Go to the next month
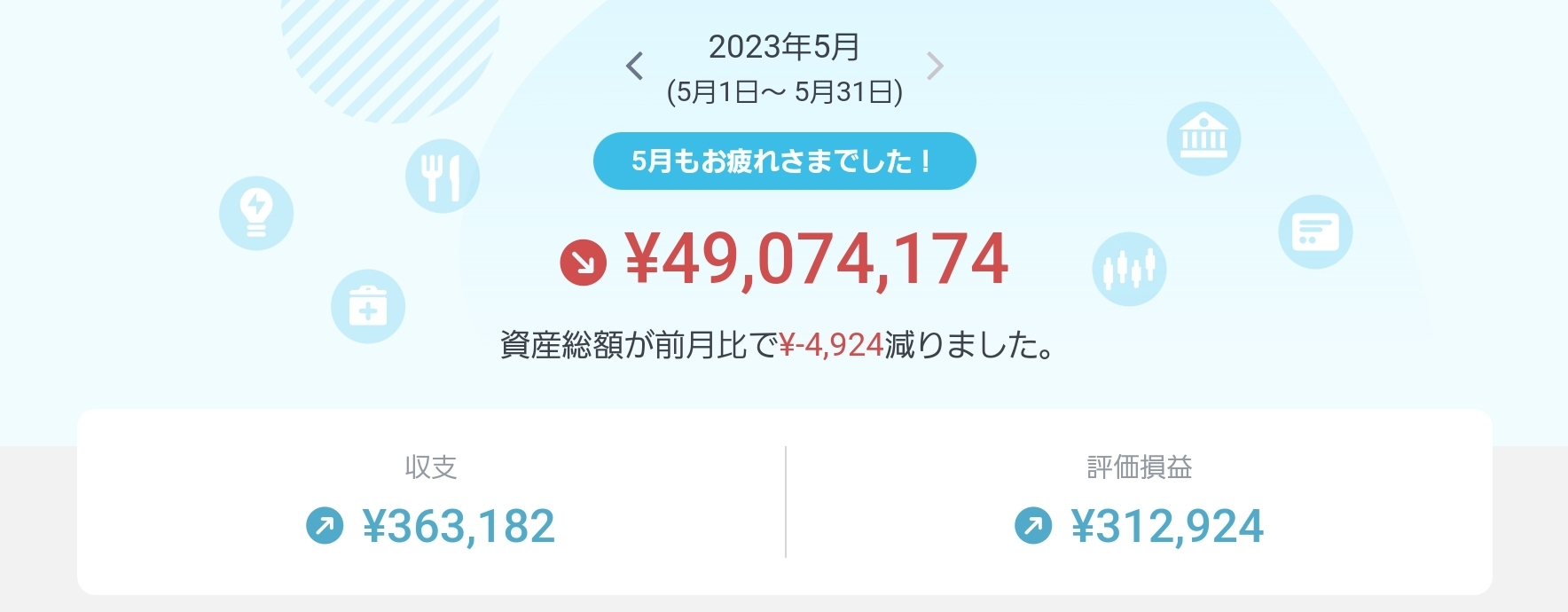Viewport: 1568px width, 612px height. [935, 66]
